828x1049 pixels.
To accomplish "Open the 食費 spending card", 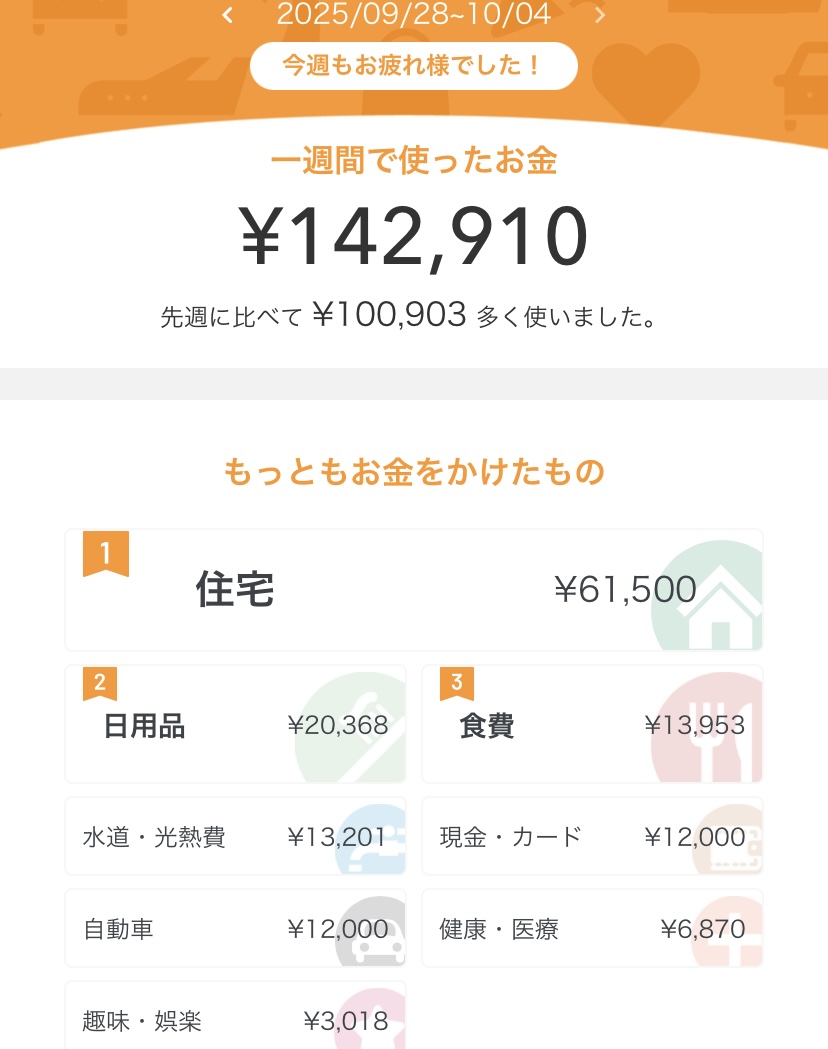I will pyautogui.click(x=592, y=725).
